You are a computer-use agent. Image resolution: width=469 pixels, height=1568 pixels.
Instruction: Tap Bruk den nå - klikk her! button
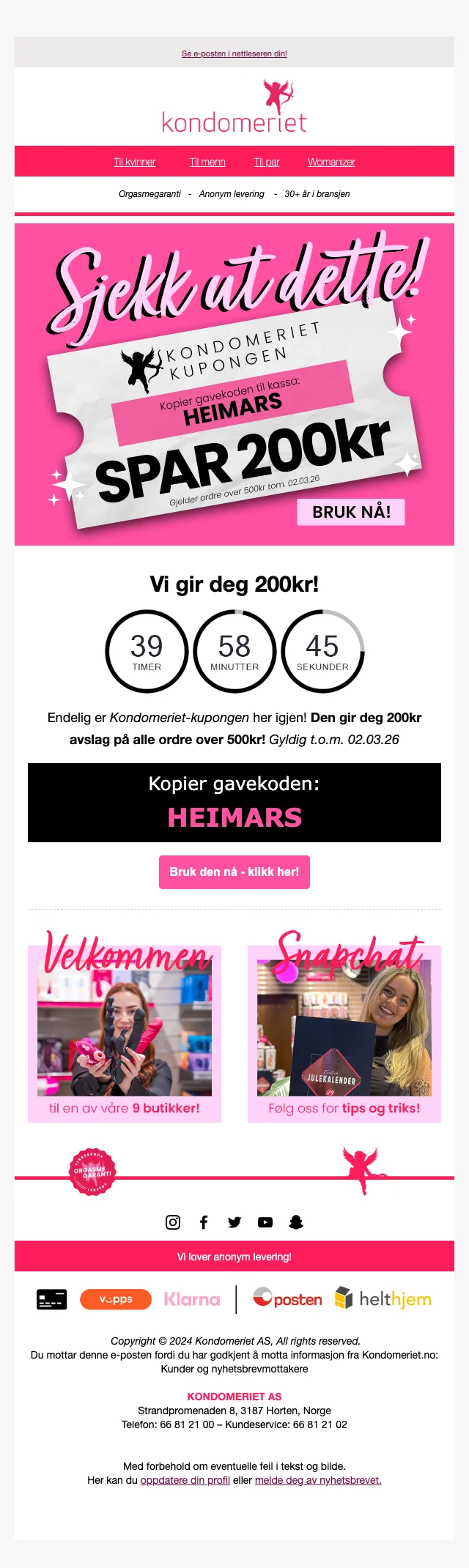(234, 872)
